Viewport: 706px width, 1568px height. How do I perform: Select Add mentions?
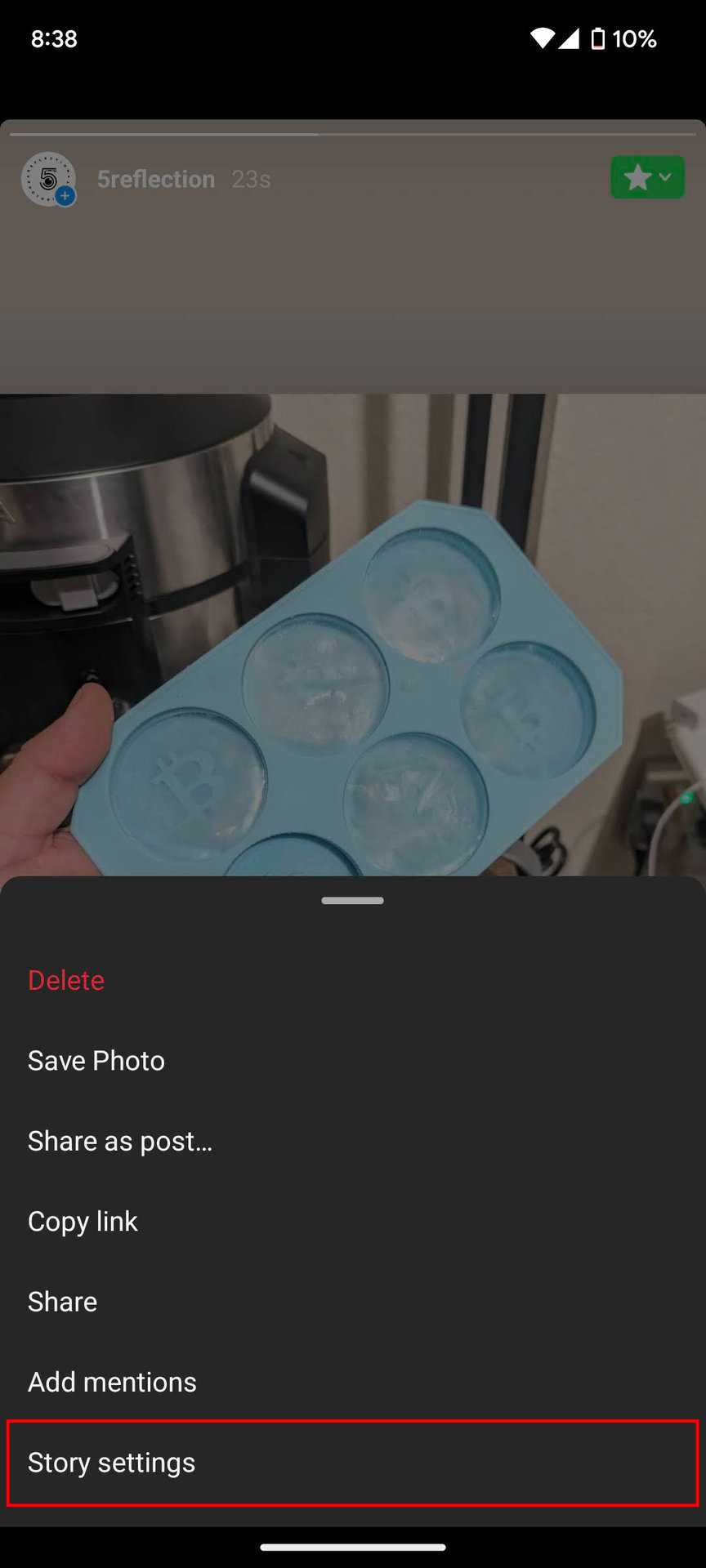[353, 1382]
